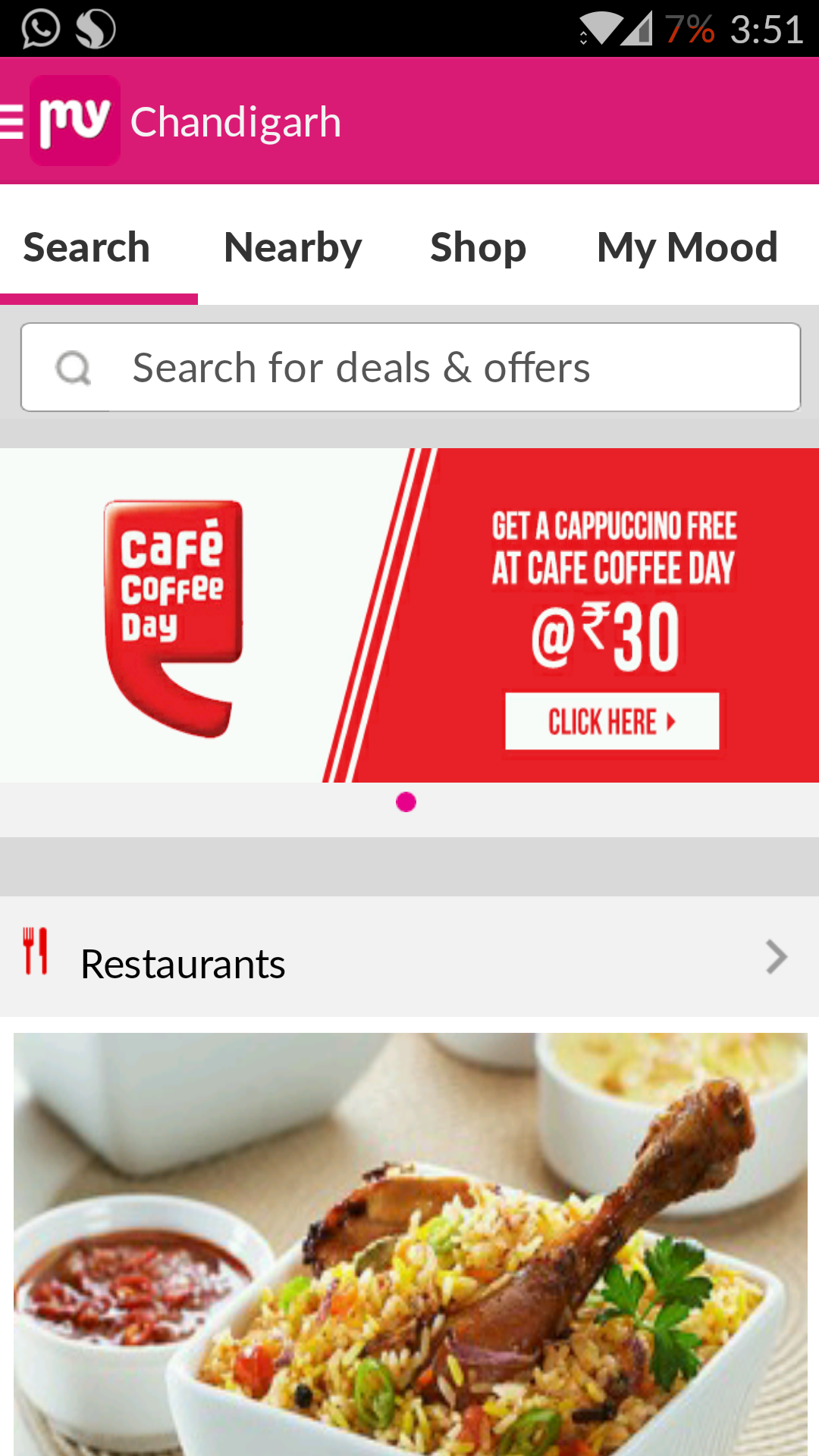Switch to the Shop tab
Image resolution: width=819 pixels, height=1456 pixels.
click(478, 247)
